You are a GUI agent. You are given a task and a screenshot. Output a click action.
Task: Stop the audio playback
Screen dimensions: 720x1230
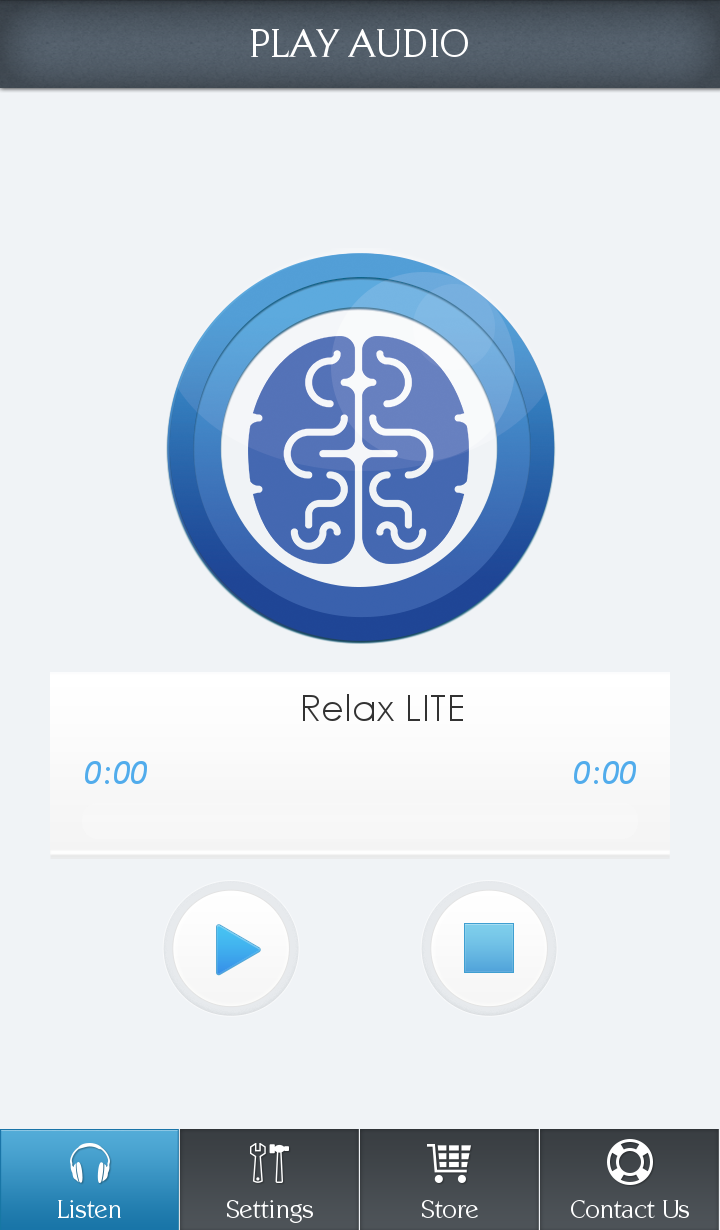pos(489,949)
